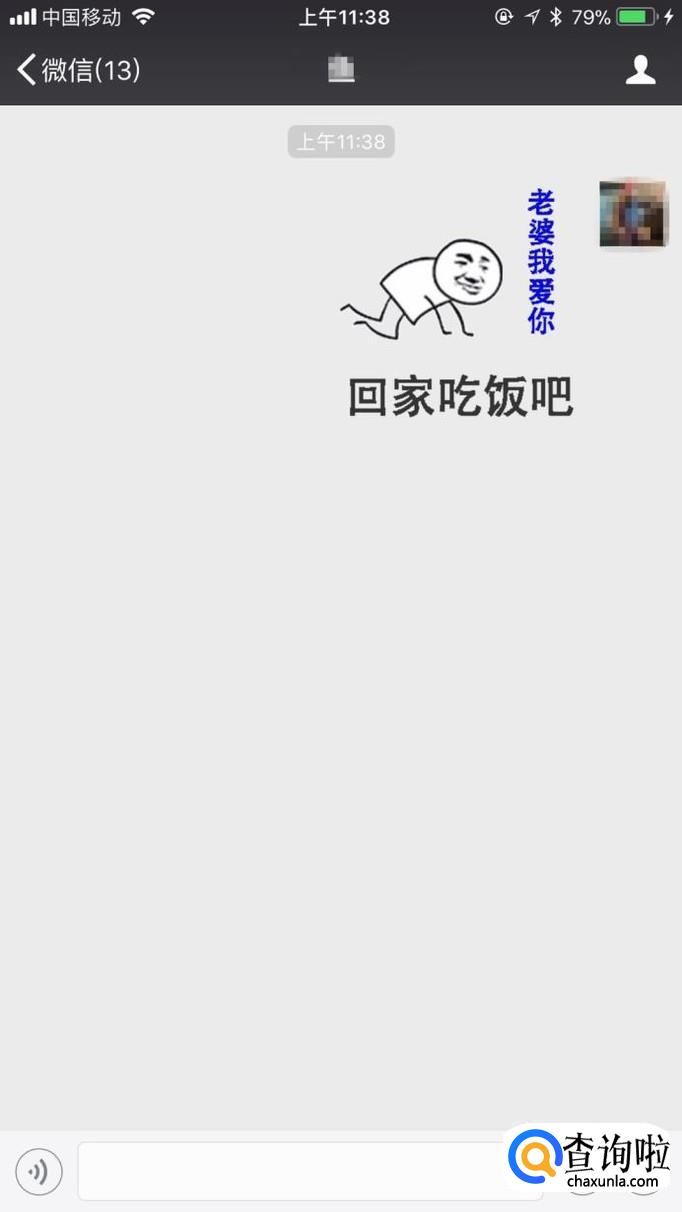Switch to voice message input
This screenshot has height=1212, width=682.
pos(39,1171)
